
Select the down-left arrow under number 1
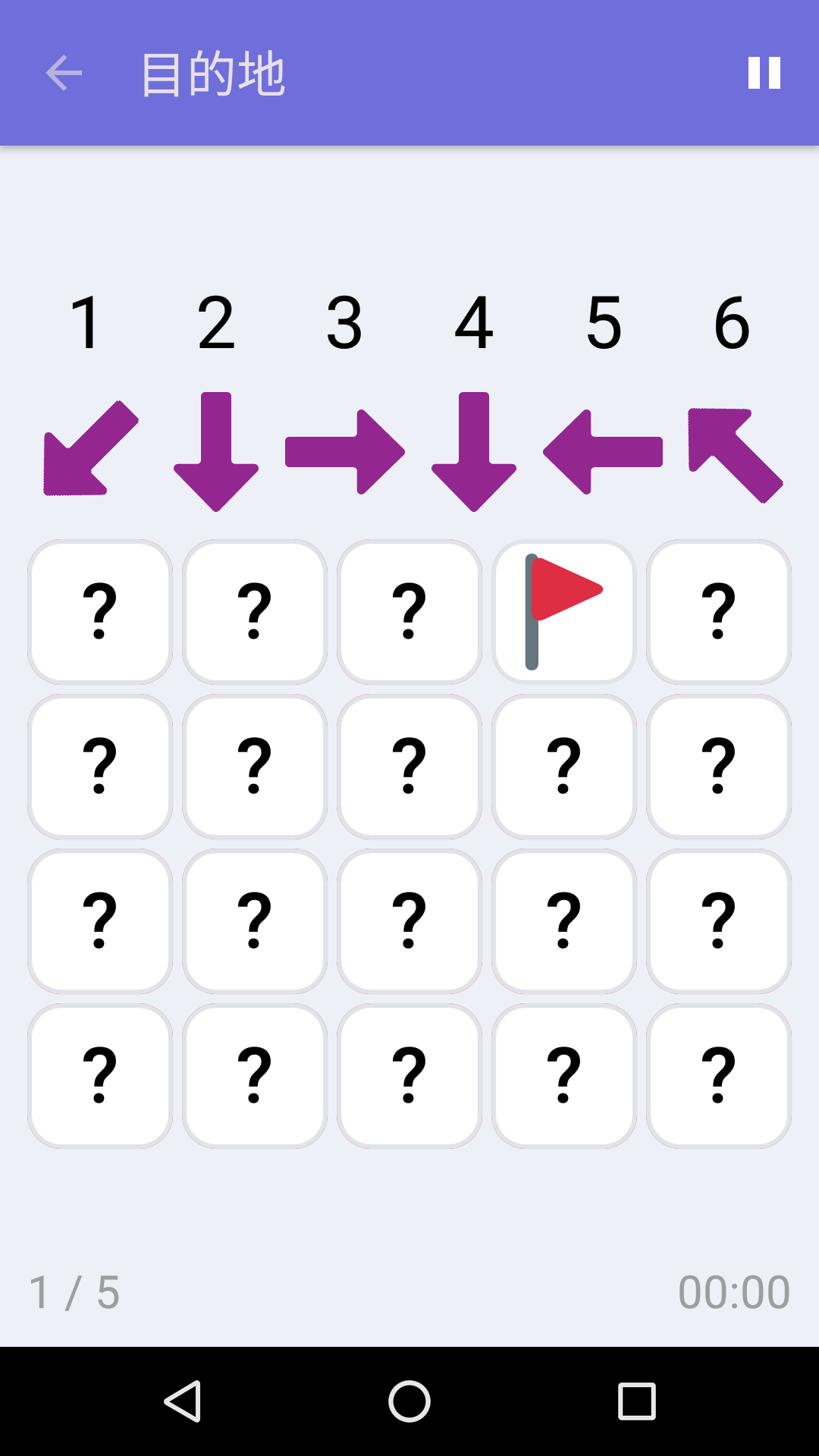(89, 451)
